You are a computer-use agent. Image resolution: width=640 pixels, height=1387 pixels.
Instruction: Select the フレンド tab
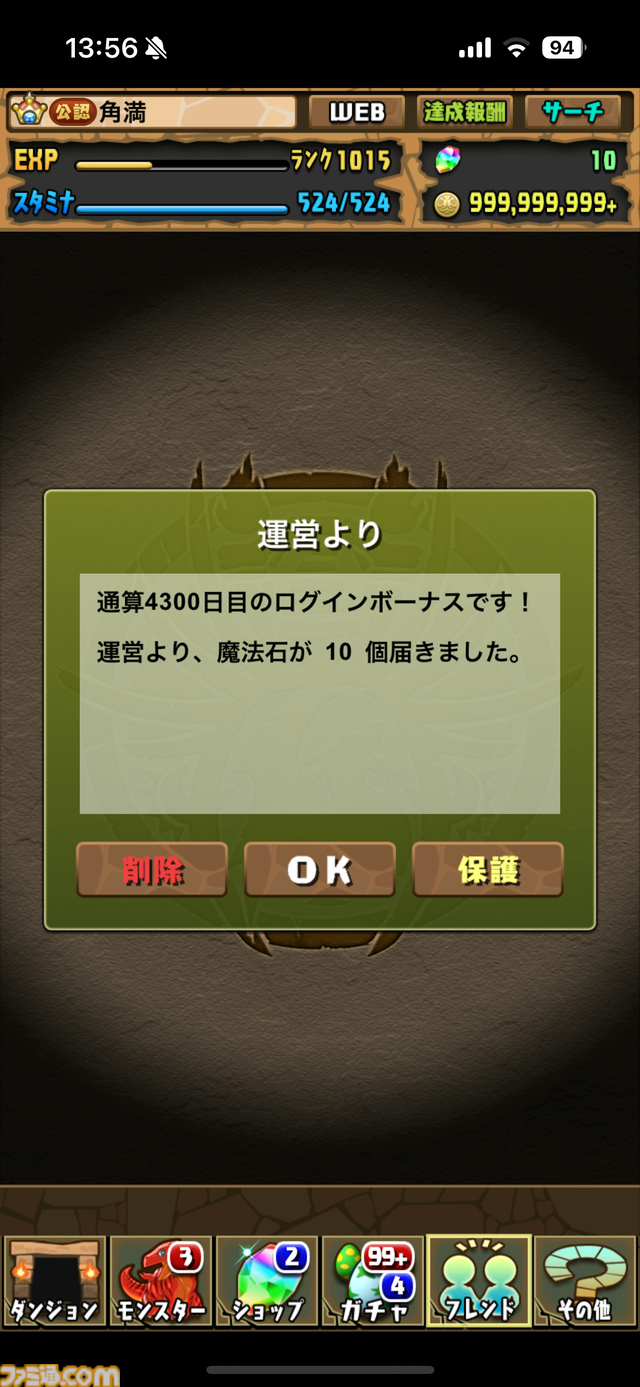pos(479,1282)
